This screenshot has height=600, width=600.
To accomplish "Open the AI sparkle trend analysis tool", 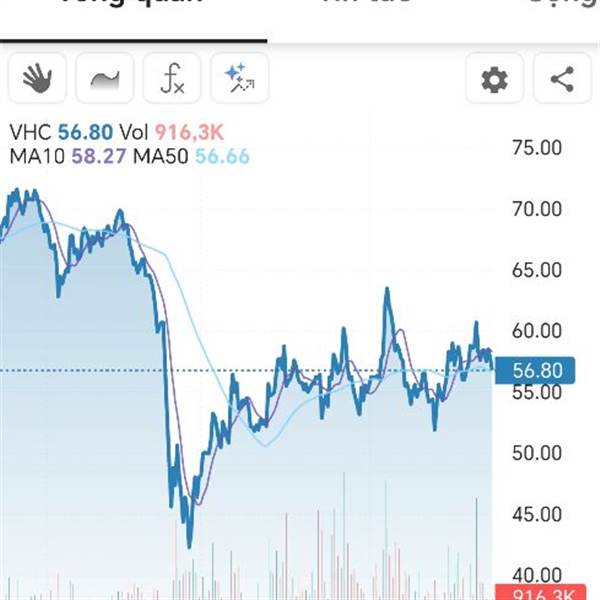I will 240,78.
